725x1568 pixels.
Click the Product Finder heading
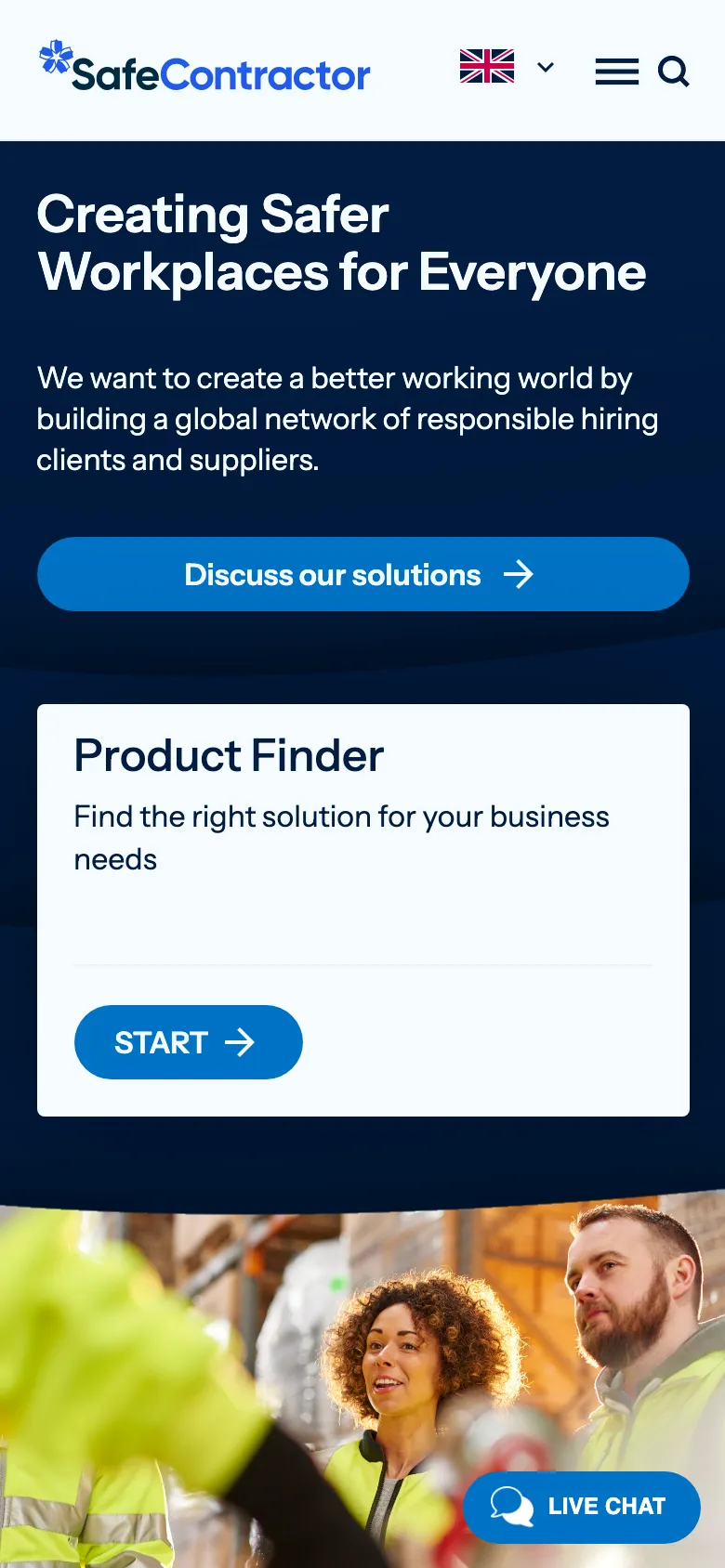[228, 754]
